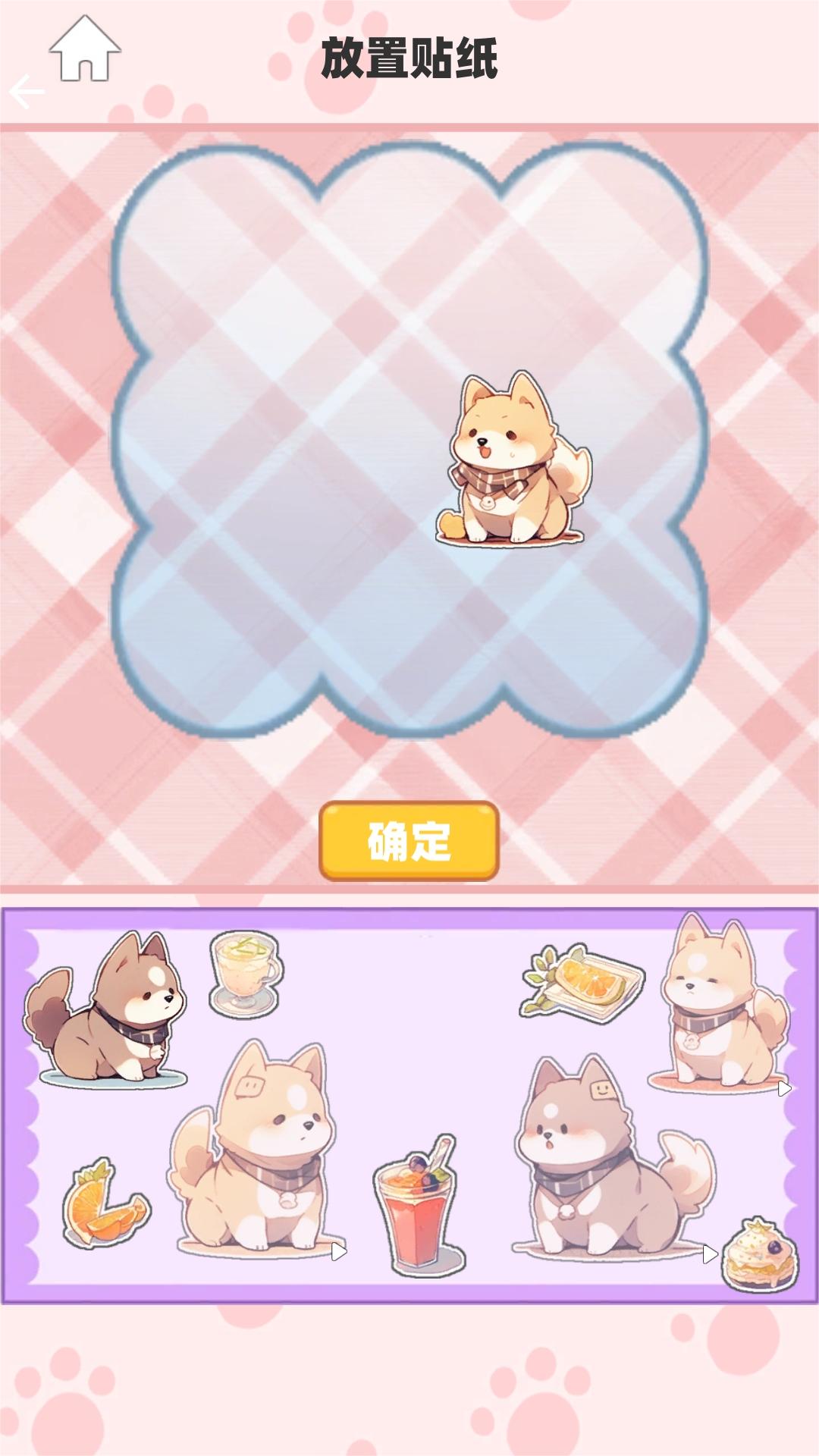This screenshot has height=1456, width=819.
Task: Pick the lemon drink glass sticker
Action: (x=244, y=974)
